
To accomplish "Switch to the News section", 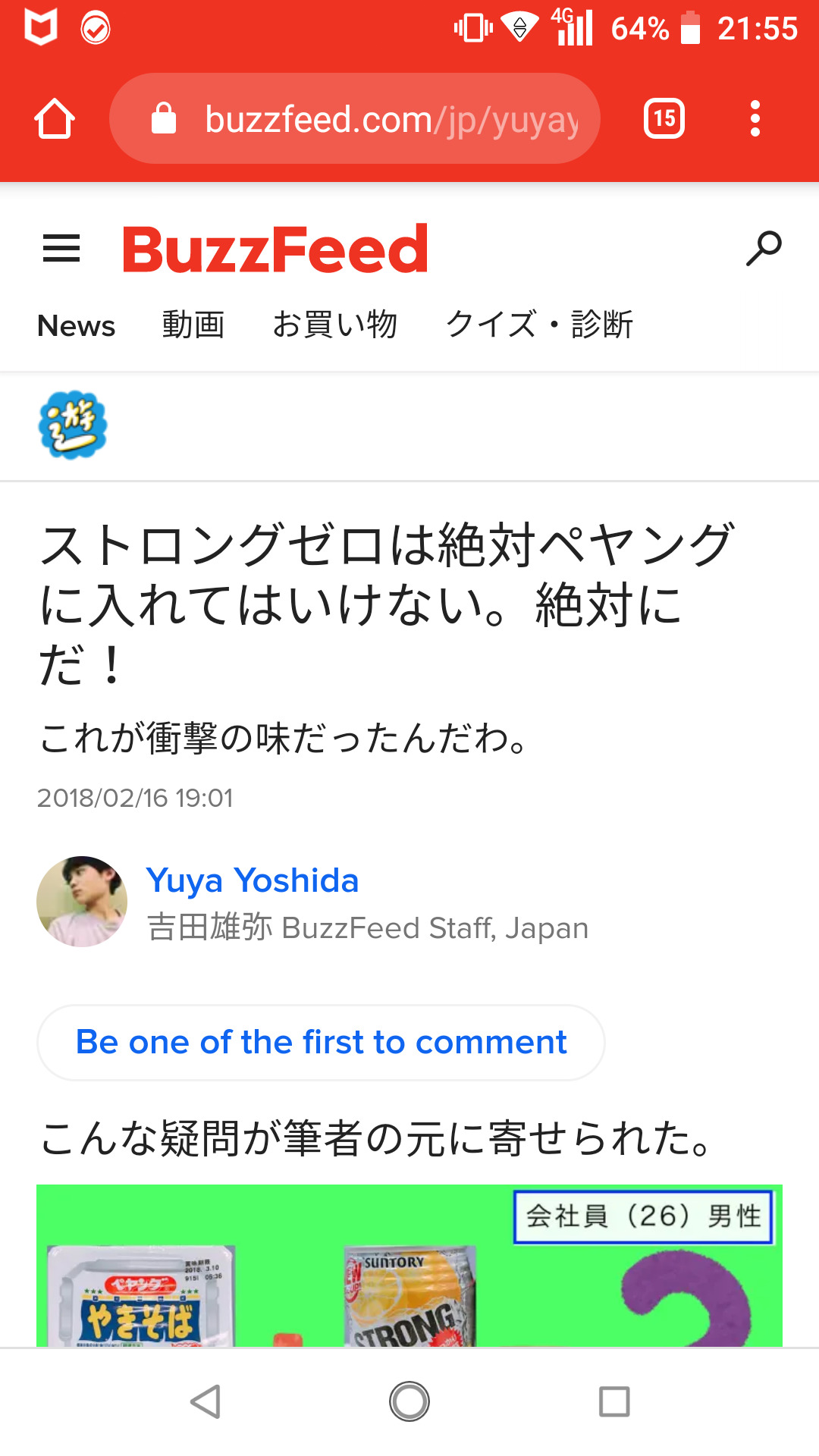I will click(76, 326).
